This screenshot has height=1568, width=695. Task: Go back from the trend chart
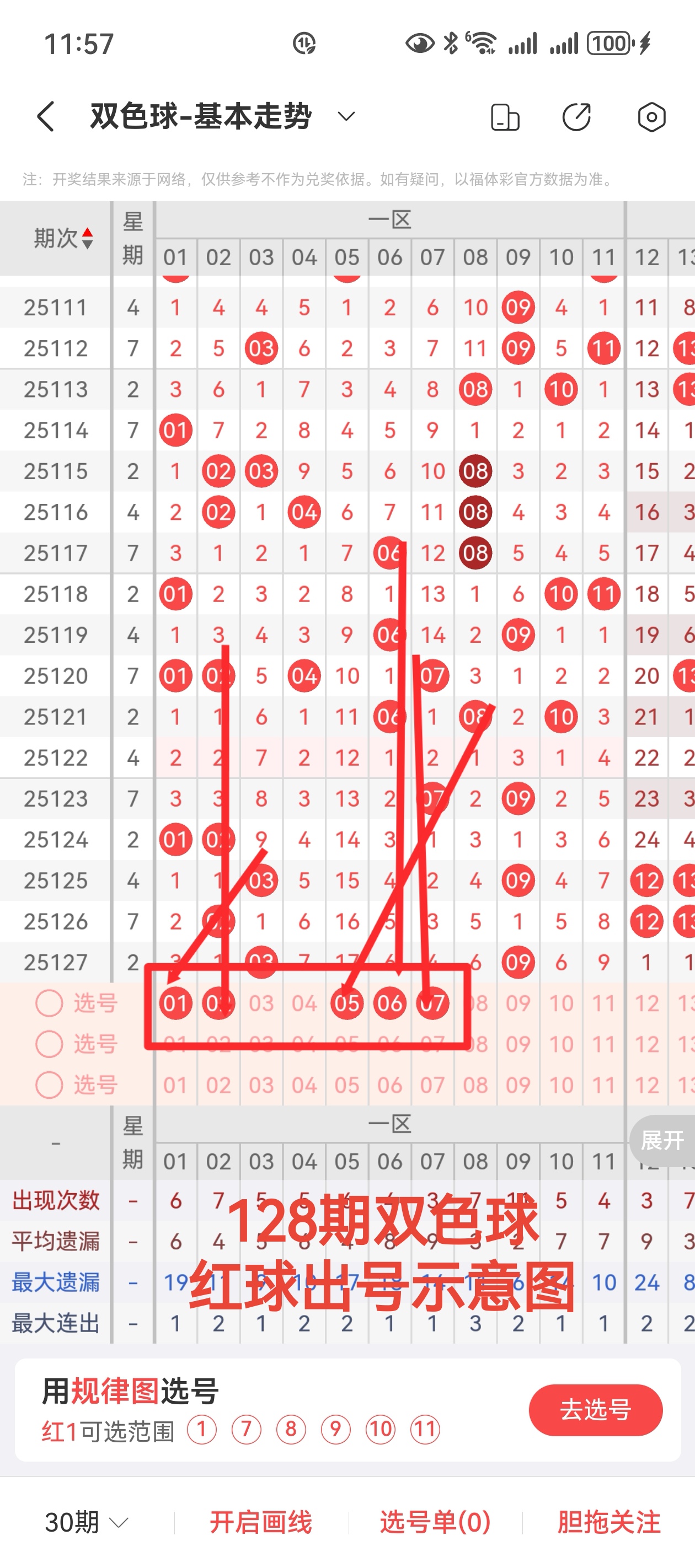[46, 116]
